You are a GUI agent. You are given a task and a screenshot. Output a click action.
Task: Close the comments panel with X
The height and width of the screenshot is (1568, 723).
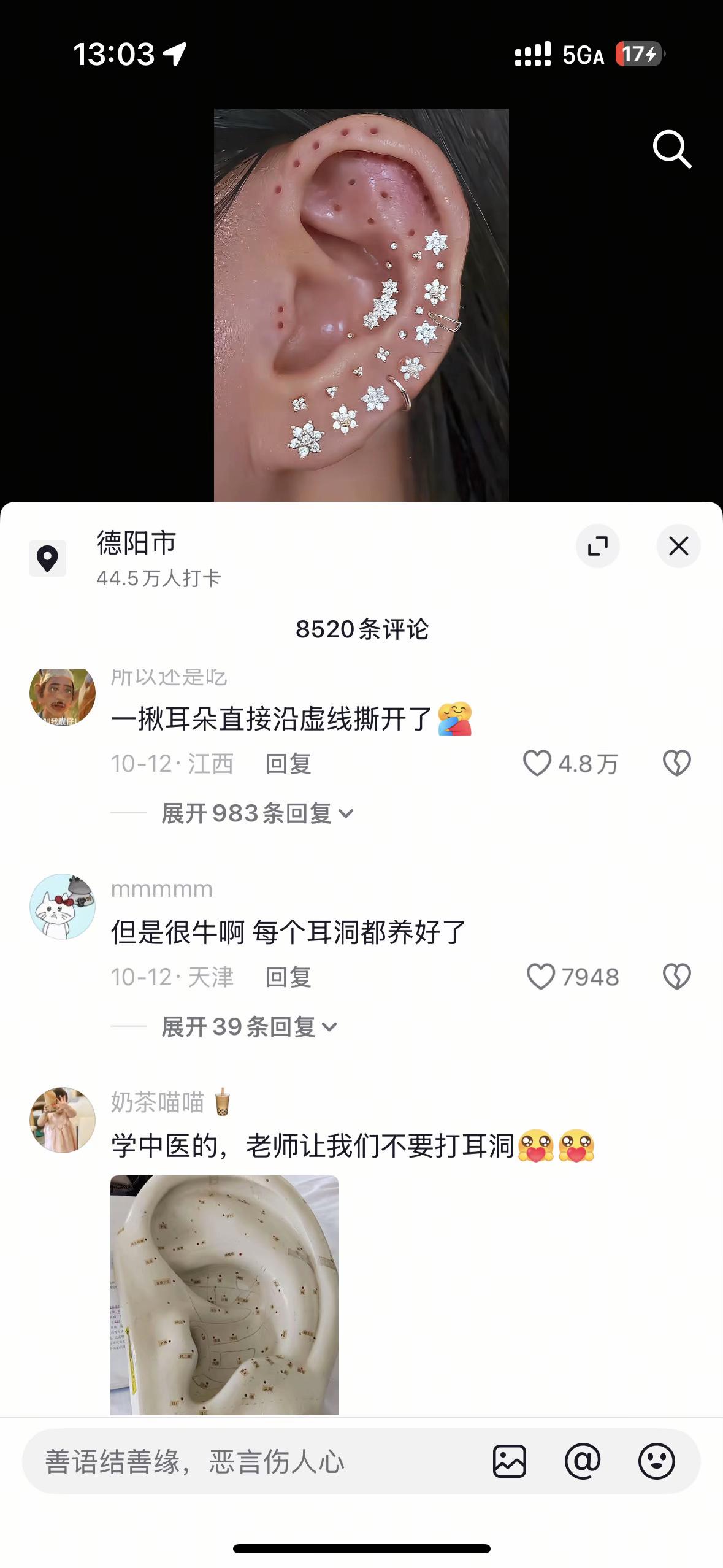tap(678, 546)
